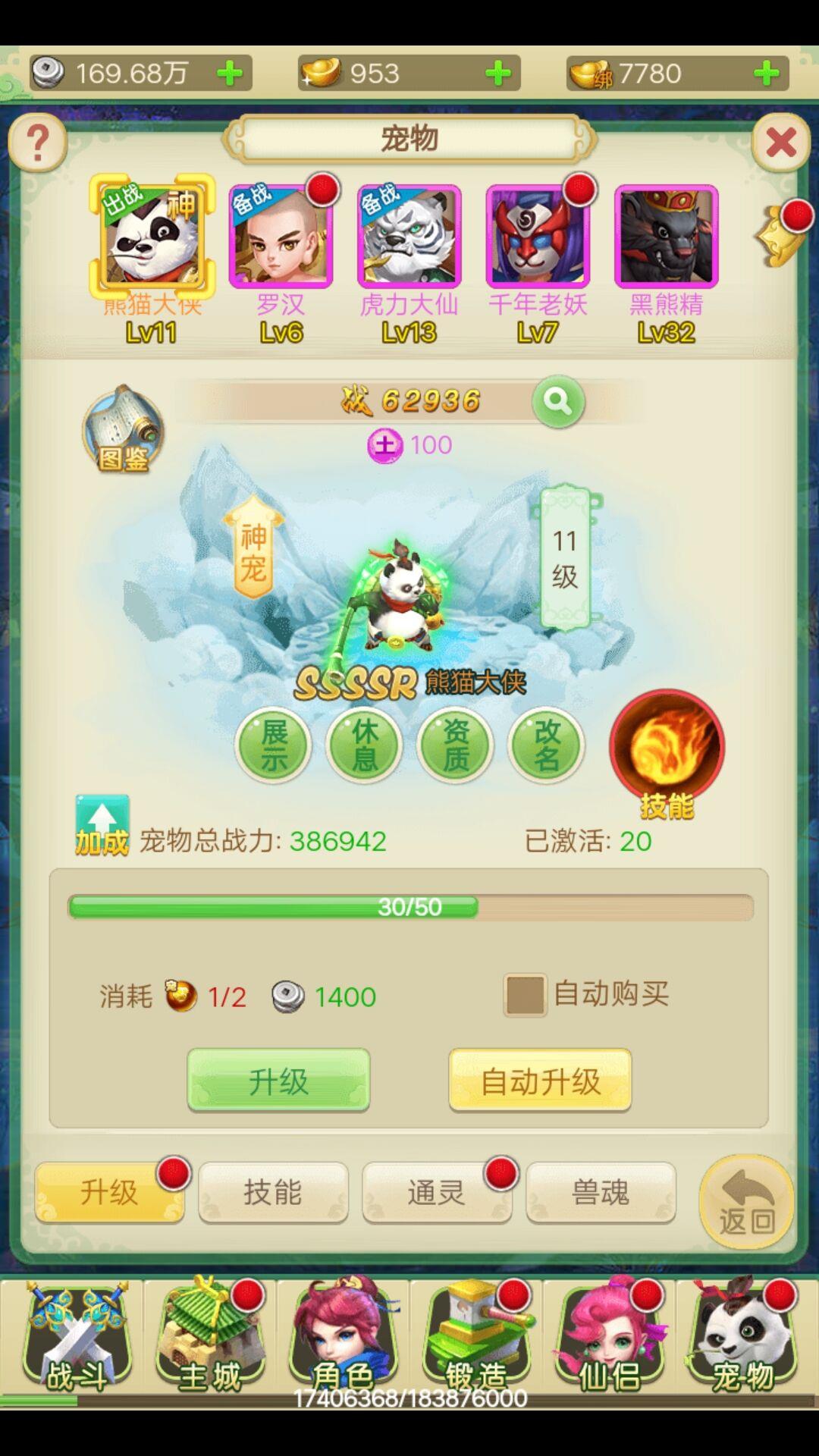Select the 黑熊精 pet
The width and height of the screenshot is (819, 1456).
(666, 237)
